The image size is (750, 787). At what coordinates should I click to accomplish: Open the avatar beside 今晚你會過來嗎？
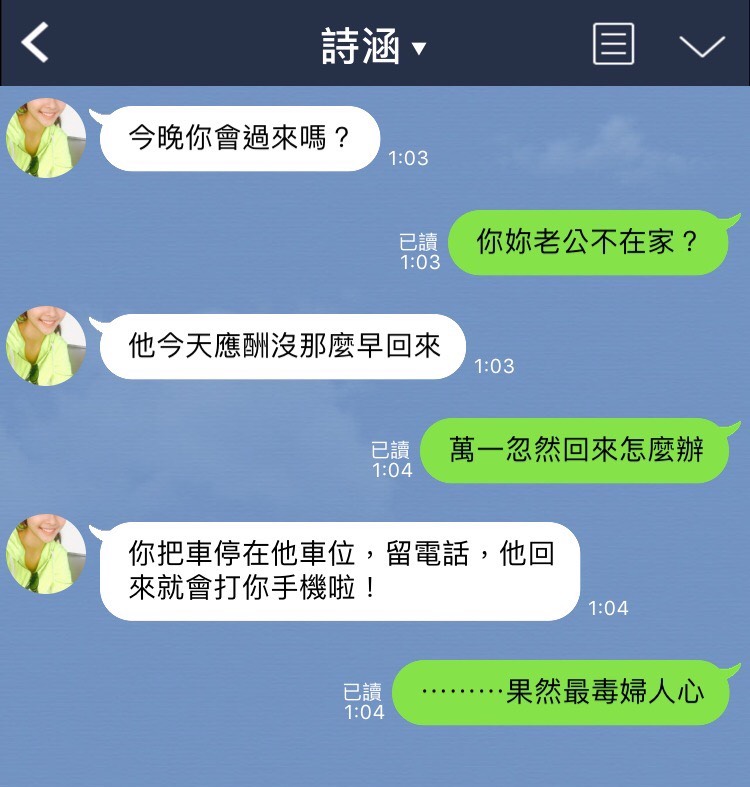[46, 138]
